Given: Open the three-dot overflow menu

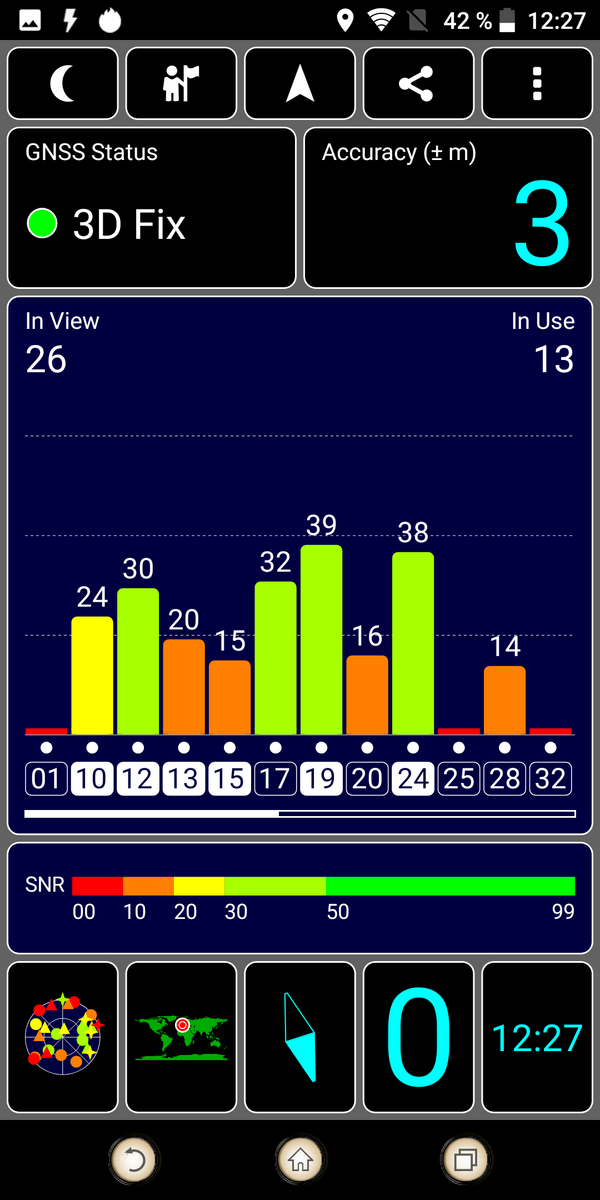Looking at the screenshot, I should tap(537, 84).
